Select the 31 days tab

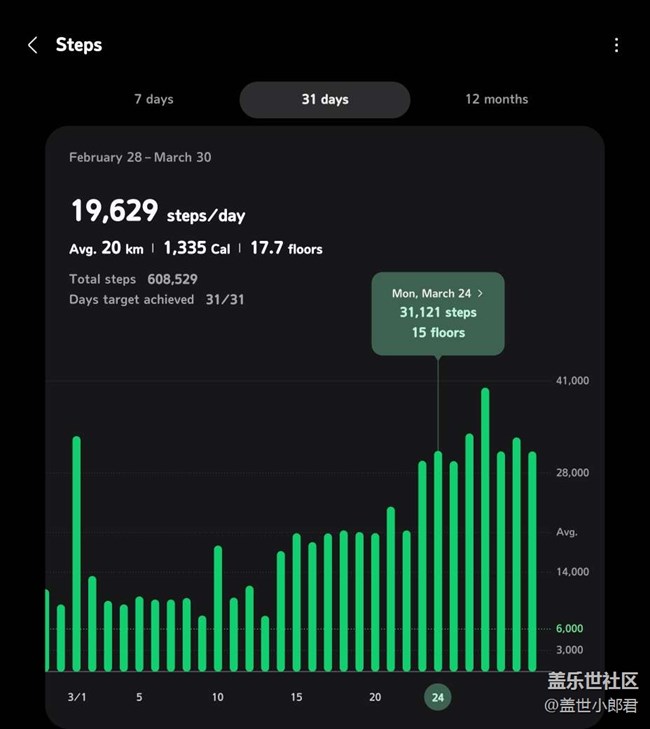[x=325, y=99]
